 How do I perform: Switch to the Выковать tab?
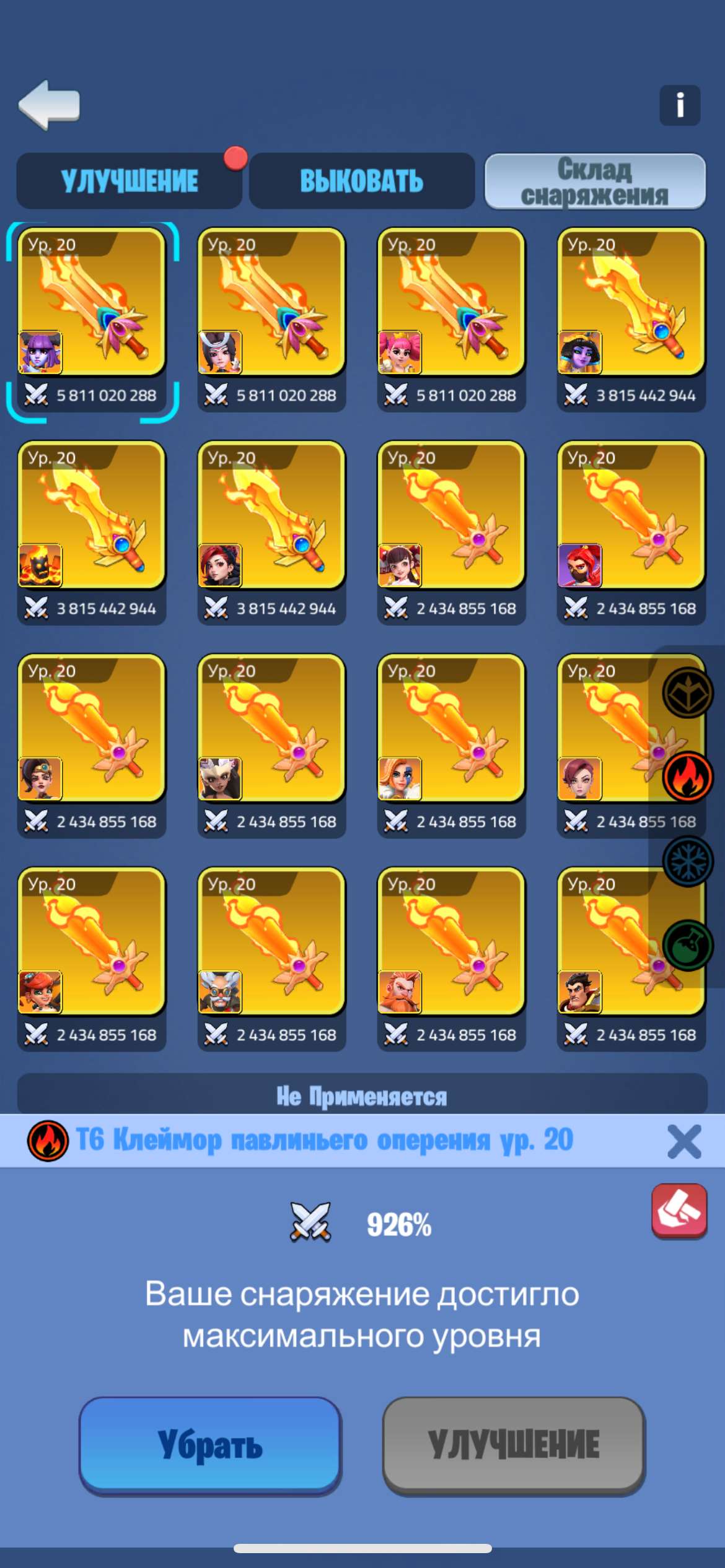click(362, 181)
